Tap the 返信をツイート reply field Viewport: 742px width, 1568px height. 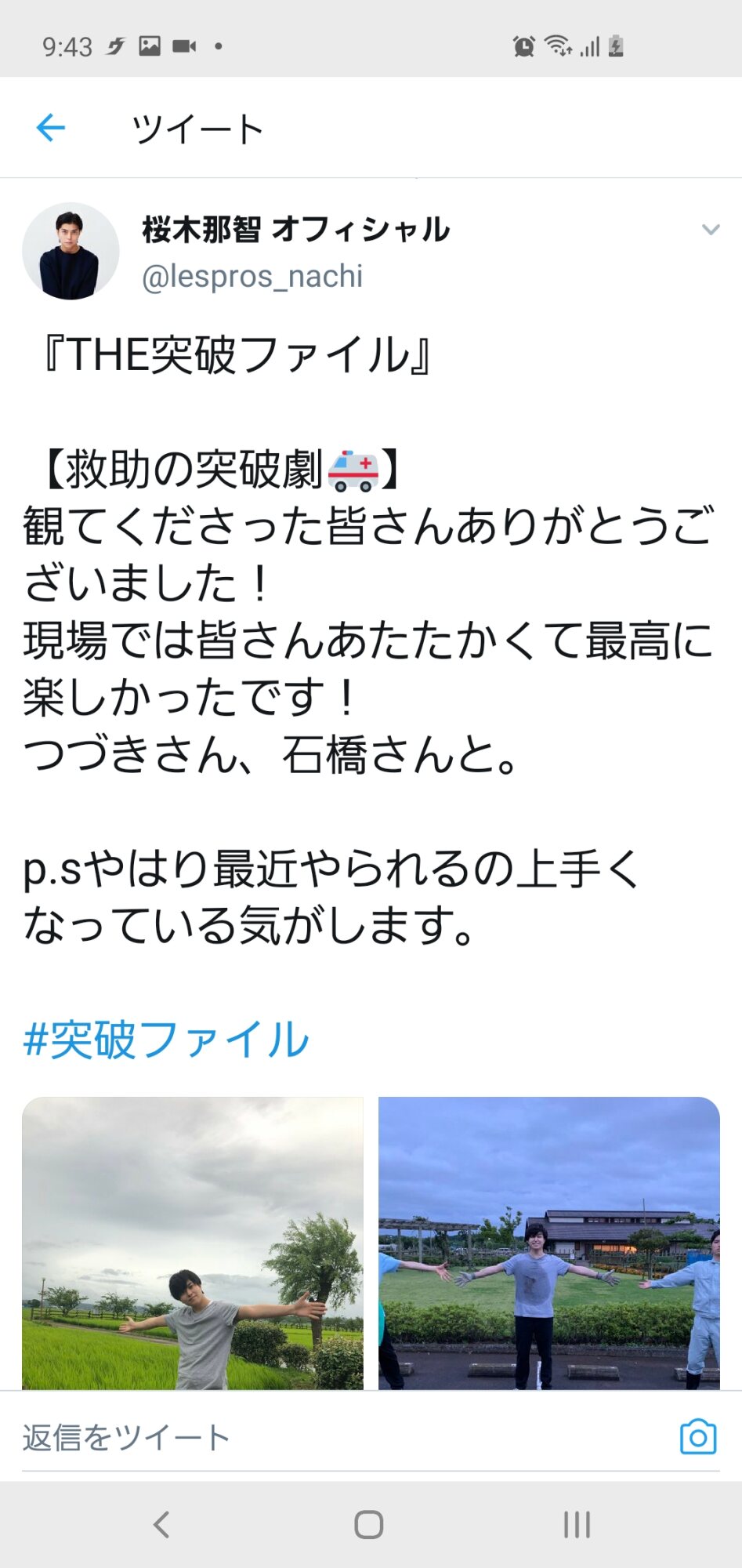tap(313, 1437)
